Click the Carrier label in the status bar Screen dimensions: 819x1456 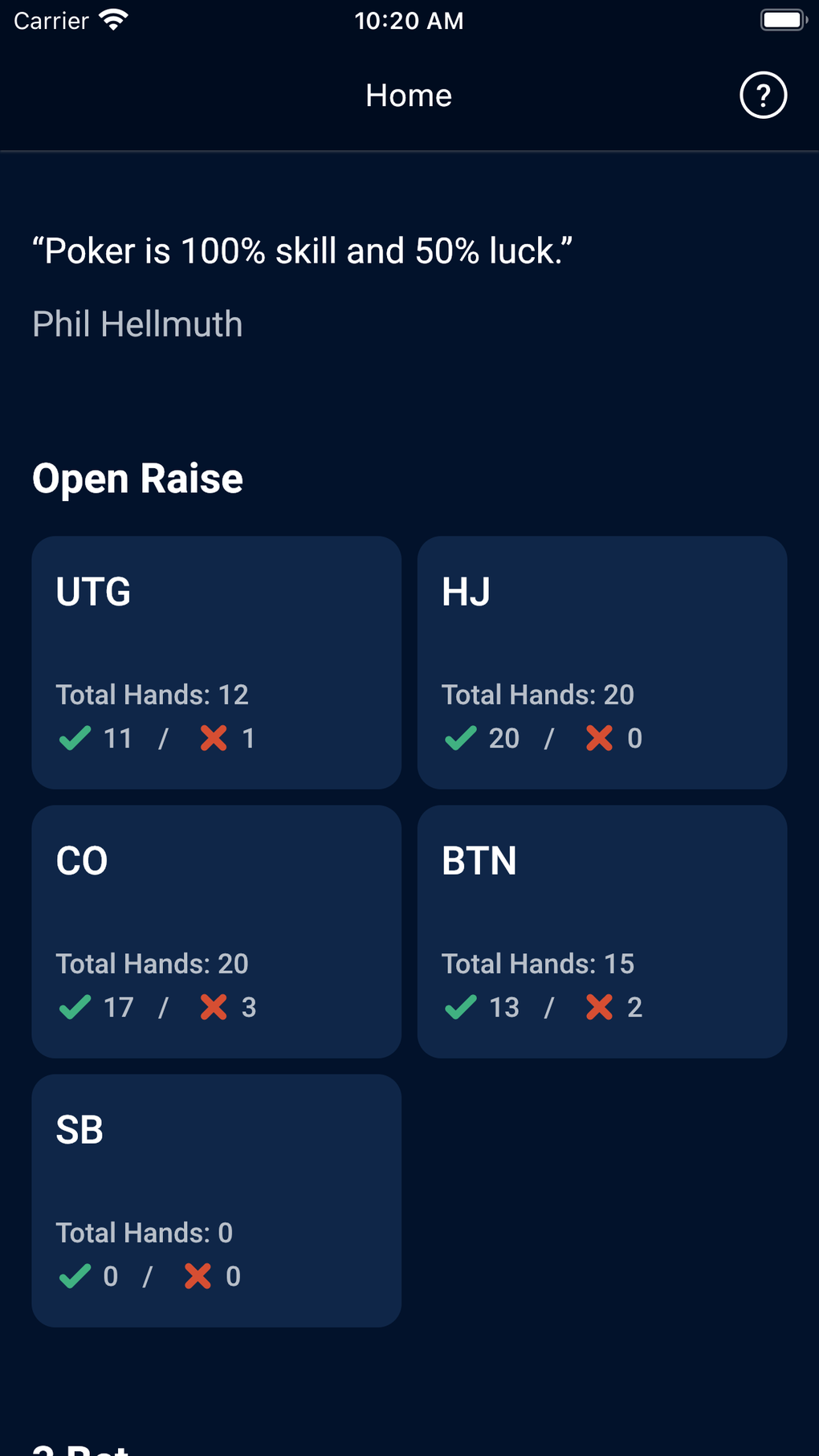point(49,19)
